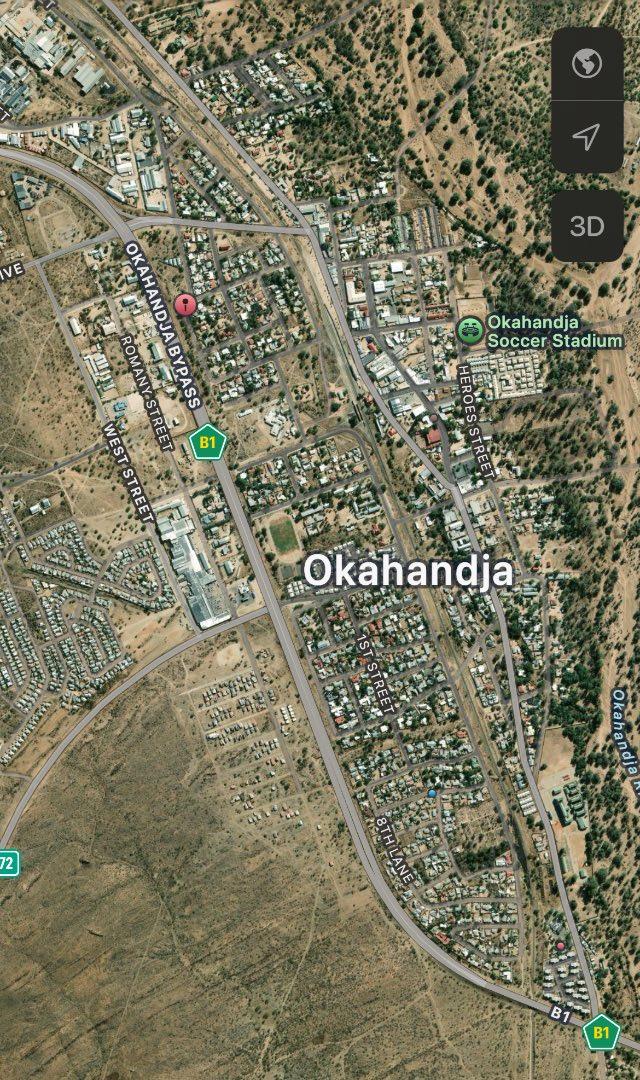640x1080 pixels.
Task: Tap the red dropped pin near Okahandja Bypass
Action: click(185, 304)
